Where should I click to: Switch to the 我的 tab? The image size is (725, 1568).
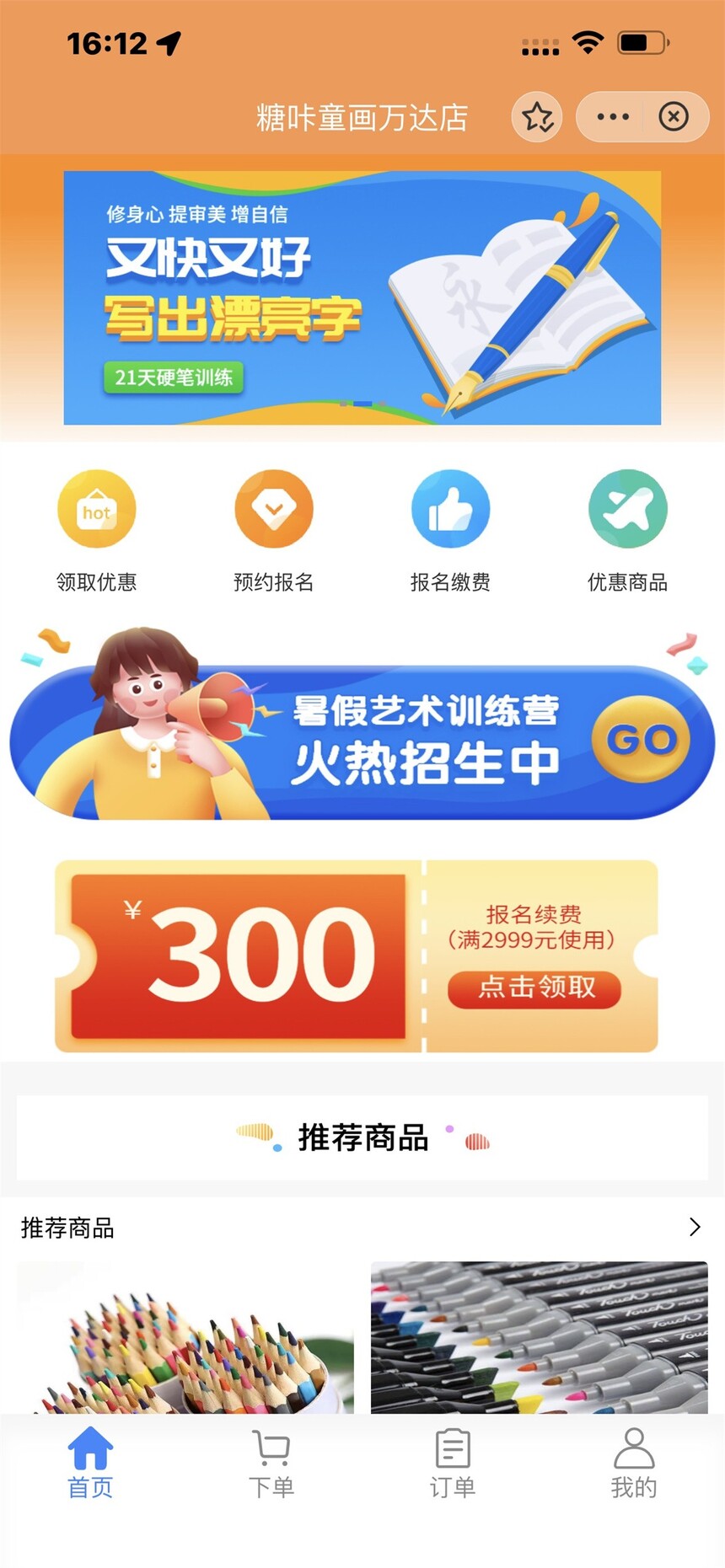(x=634, y=1463)
